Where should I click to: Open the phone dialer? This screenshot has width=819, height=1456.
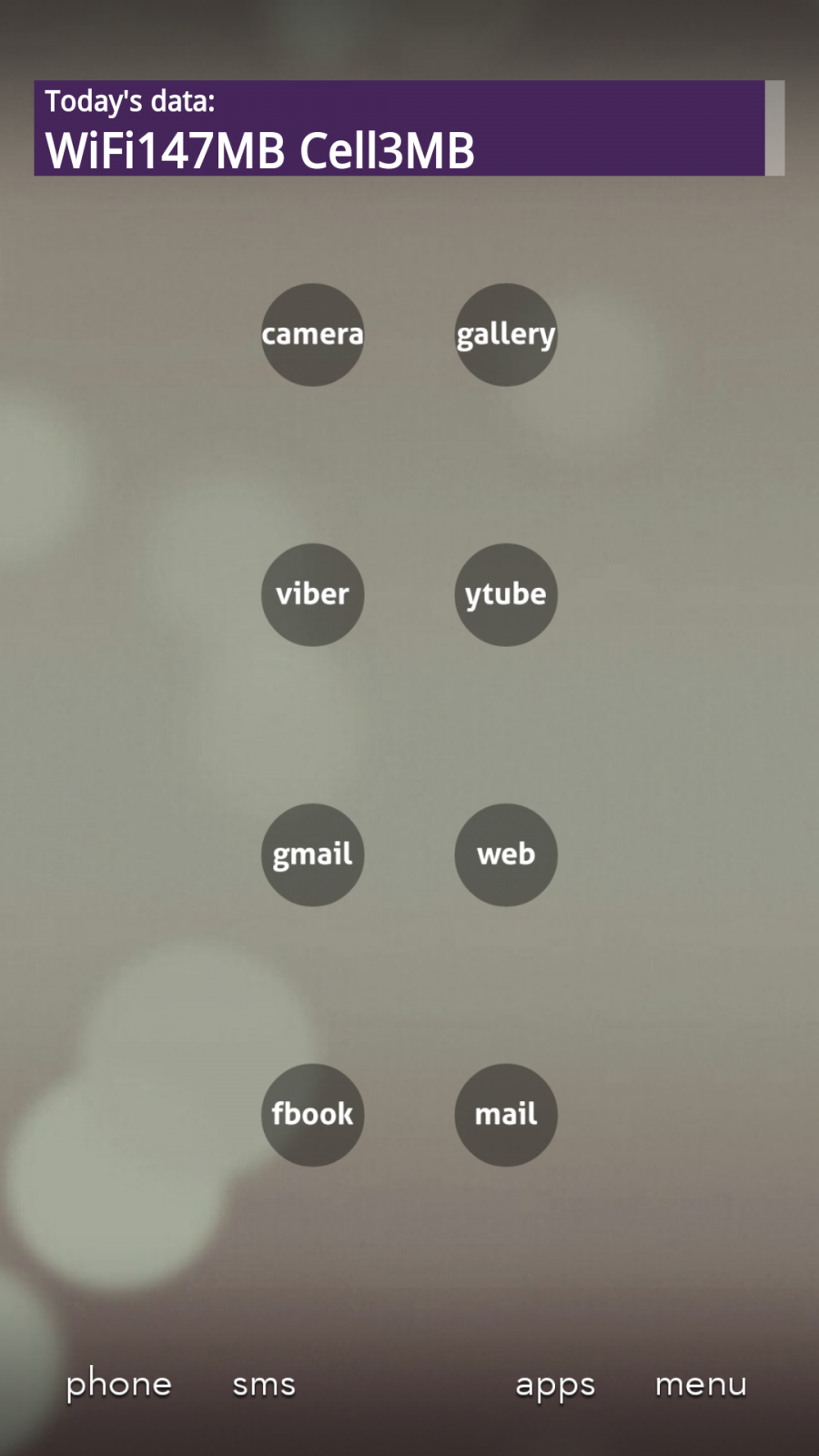(x=118, y=1385)
